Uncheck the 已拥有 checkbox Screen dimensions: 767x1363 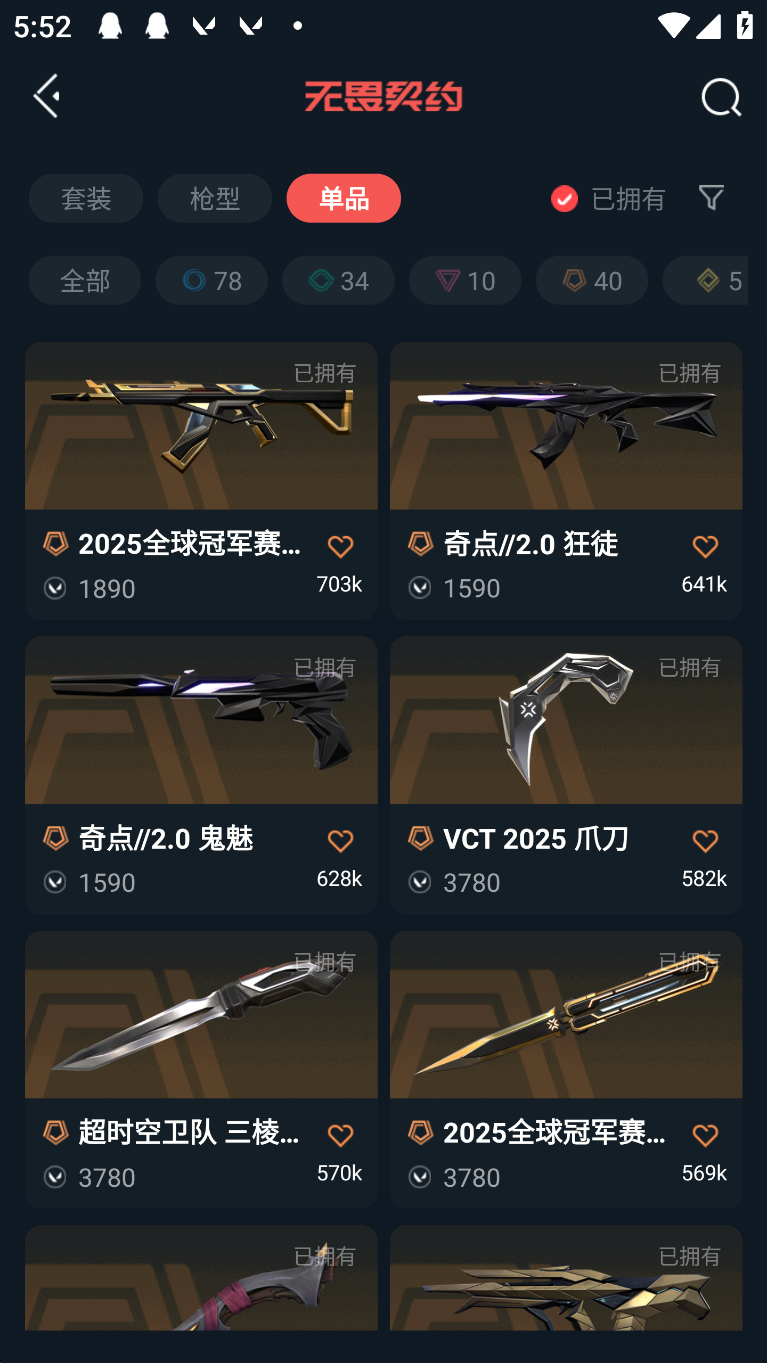564,198
